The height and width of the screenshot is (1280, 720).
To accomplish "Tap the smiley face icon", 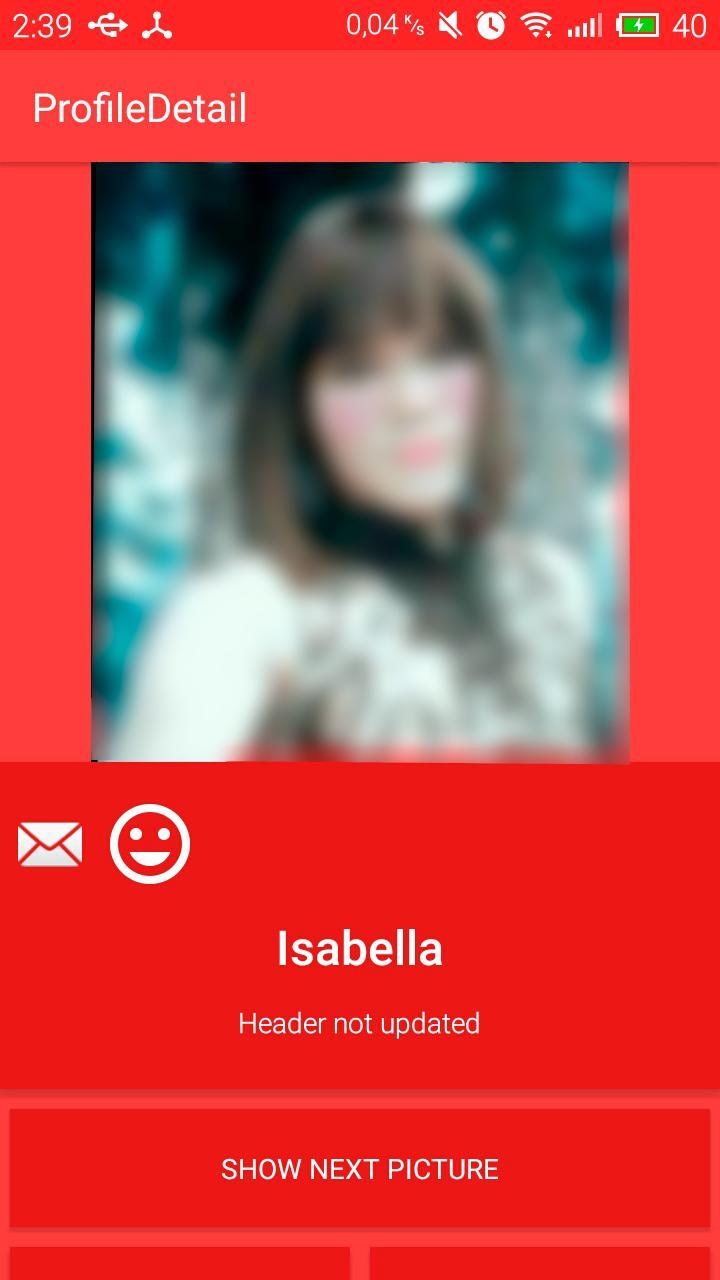I will 150,845.
